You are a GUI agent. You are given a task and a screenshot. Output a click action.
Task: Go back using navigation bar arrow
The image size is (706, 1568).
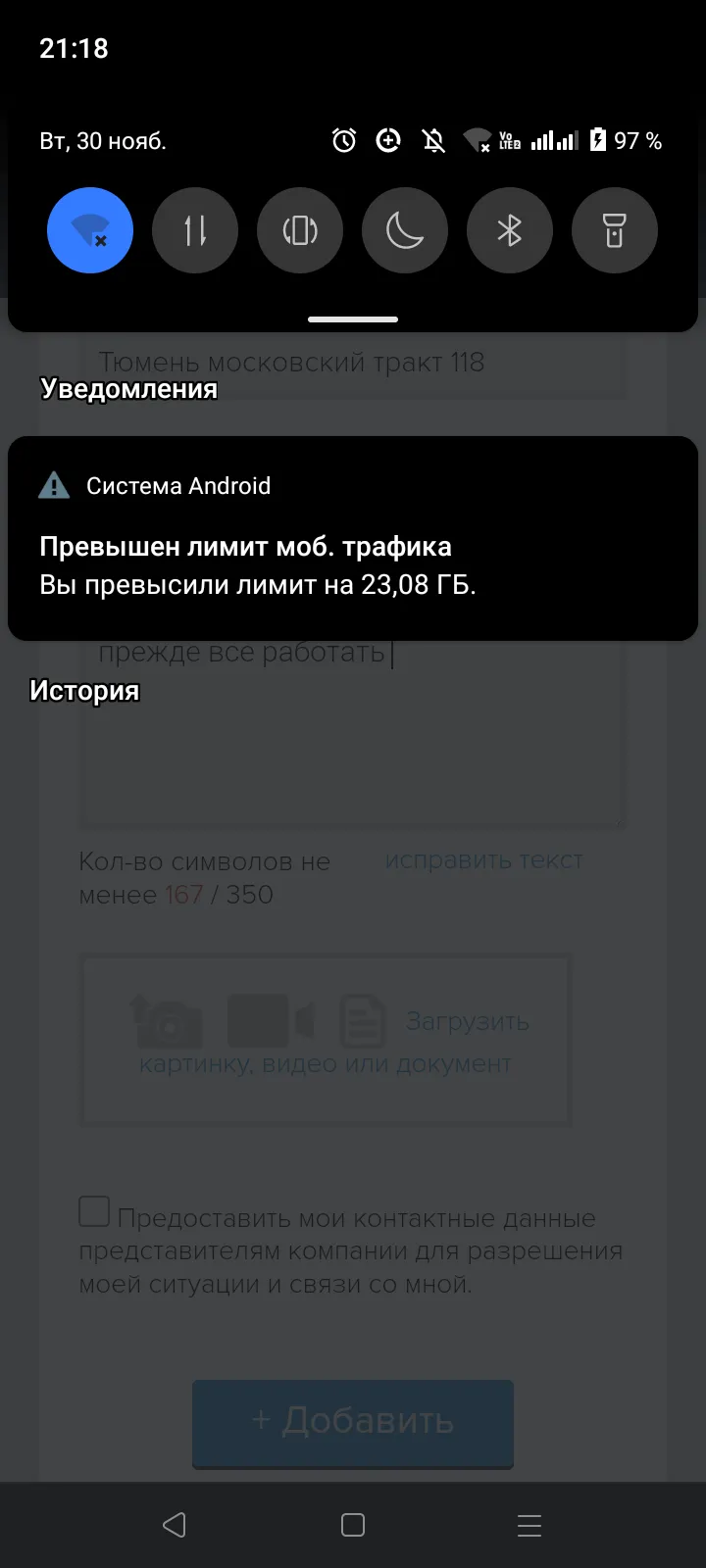[175, 1525]
